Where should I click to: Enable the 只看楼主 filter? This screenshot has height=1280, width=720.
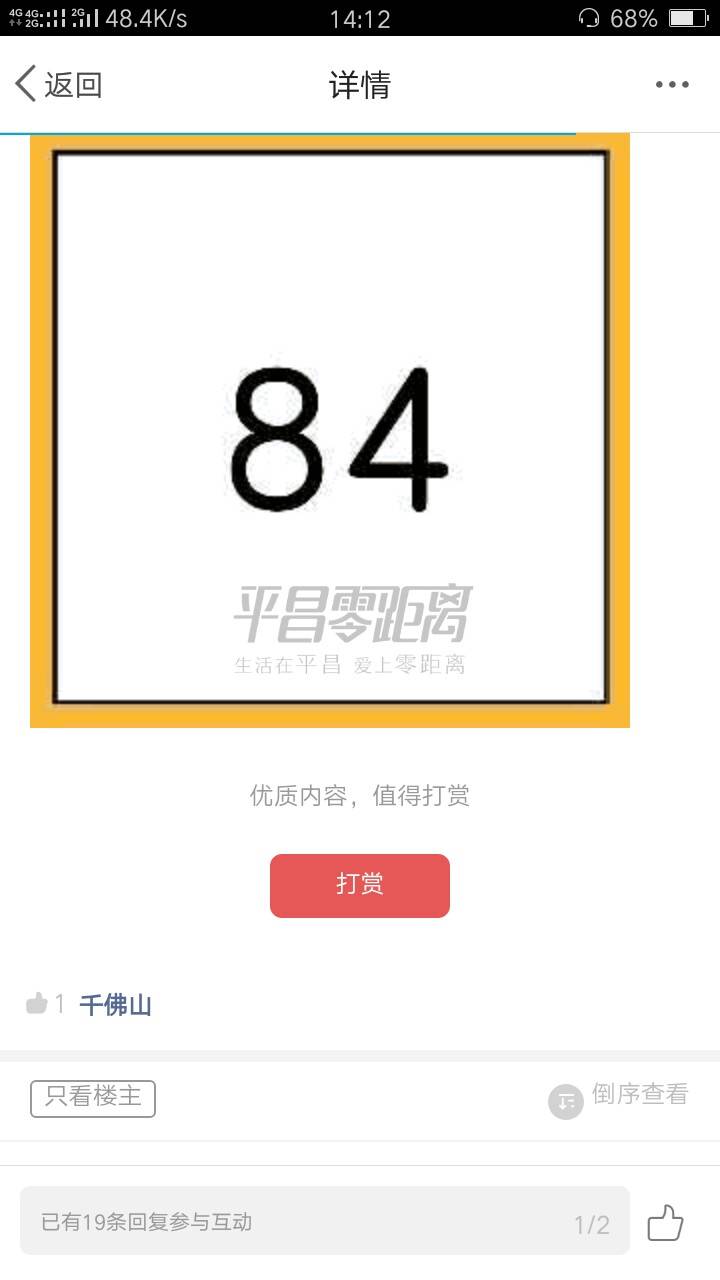pyautogui.click(x=93, y=1097)
